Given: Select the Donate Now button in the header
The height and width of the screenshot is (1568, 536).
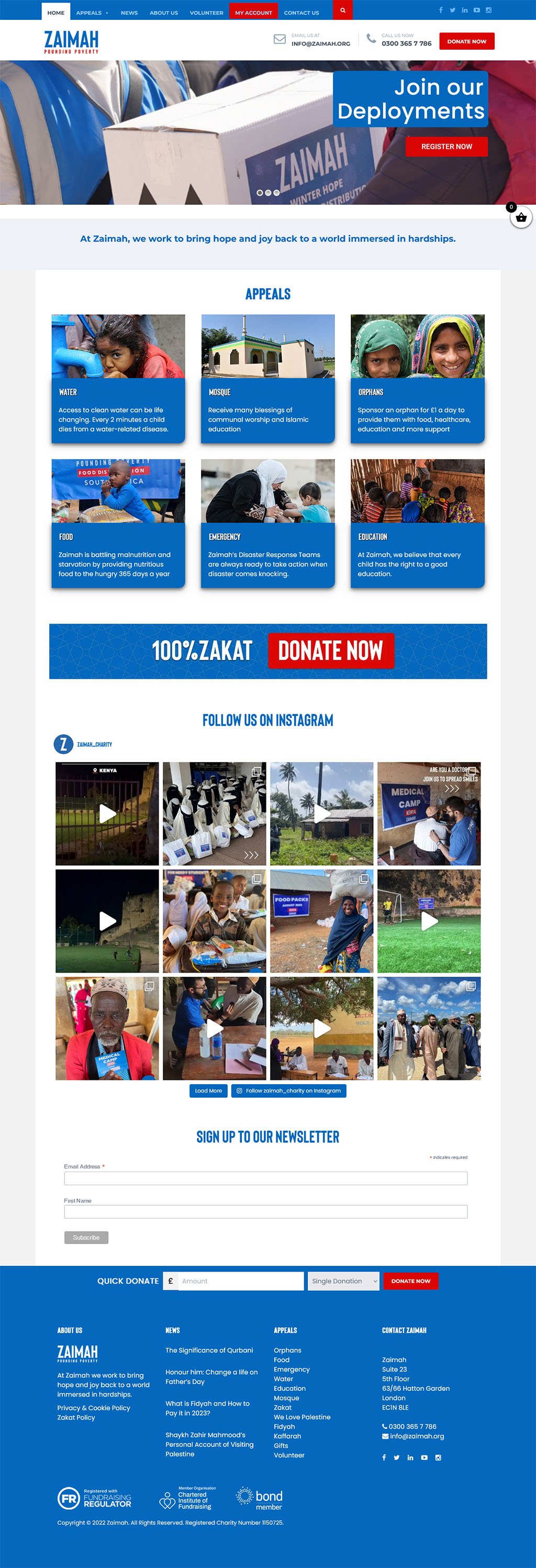Looking at the screenshot, I should coord(466,41).
